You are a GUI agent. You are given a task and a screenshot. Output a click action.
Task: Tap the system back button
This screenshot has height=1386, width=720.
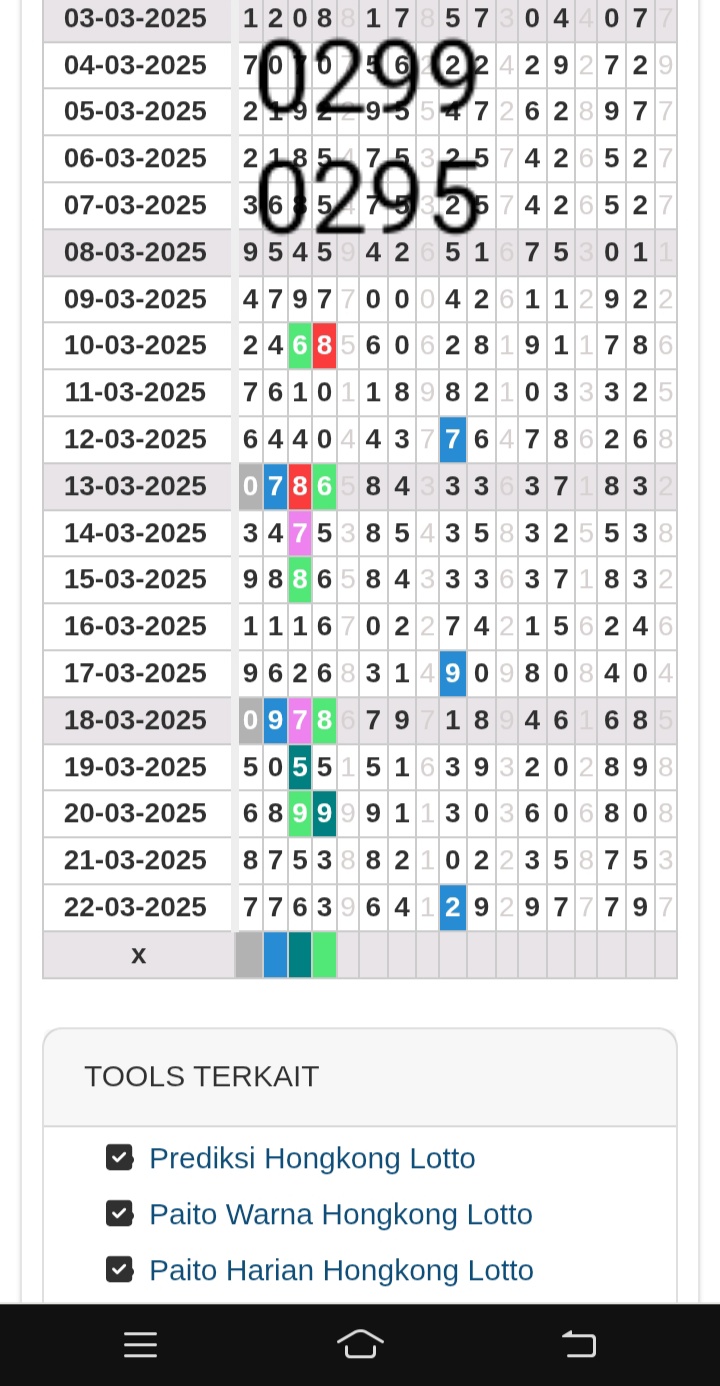pos(579,1344)
